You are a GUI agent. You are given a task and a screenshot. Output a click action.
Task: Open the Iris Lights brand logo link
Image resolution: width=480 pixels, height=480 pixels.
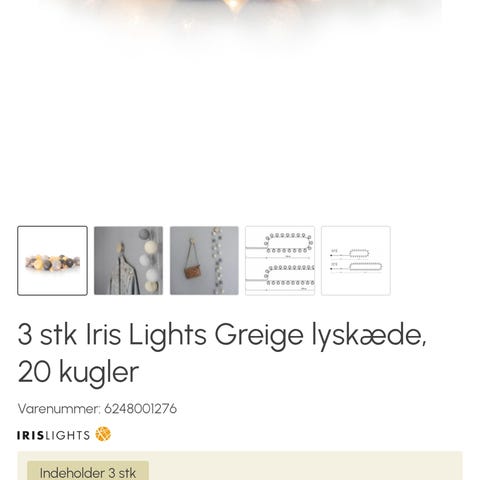click(x=64, y=435)
